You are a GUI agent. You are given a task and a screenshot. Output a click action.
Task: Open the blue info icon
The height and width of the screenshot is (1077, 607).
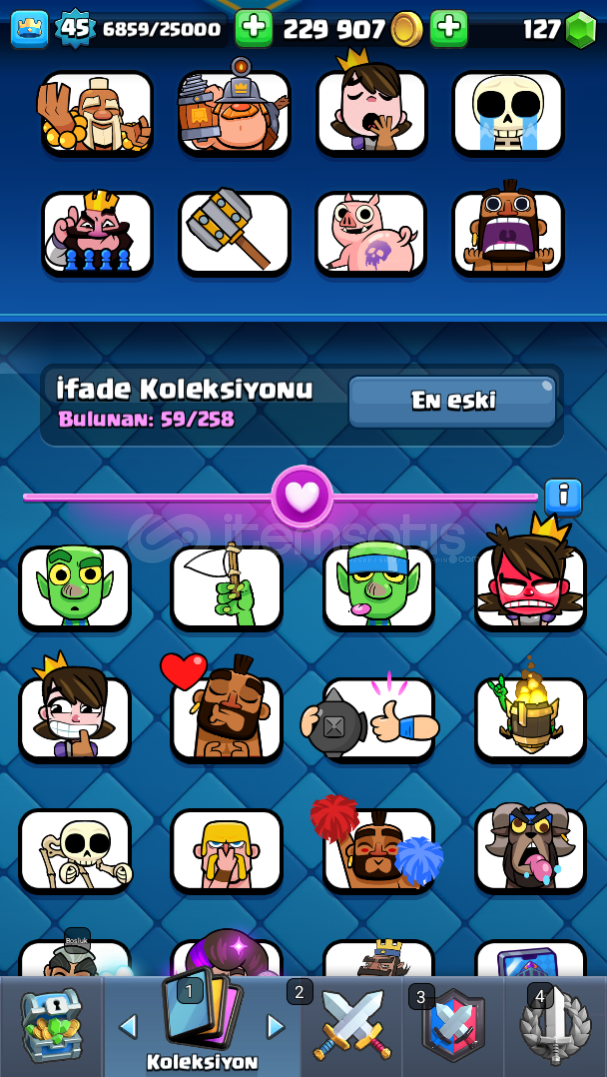(x=563, y=495)
